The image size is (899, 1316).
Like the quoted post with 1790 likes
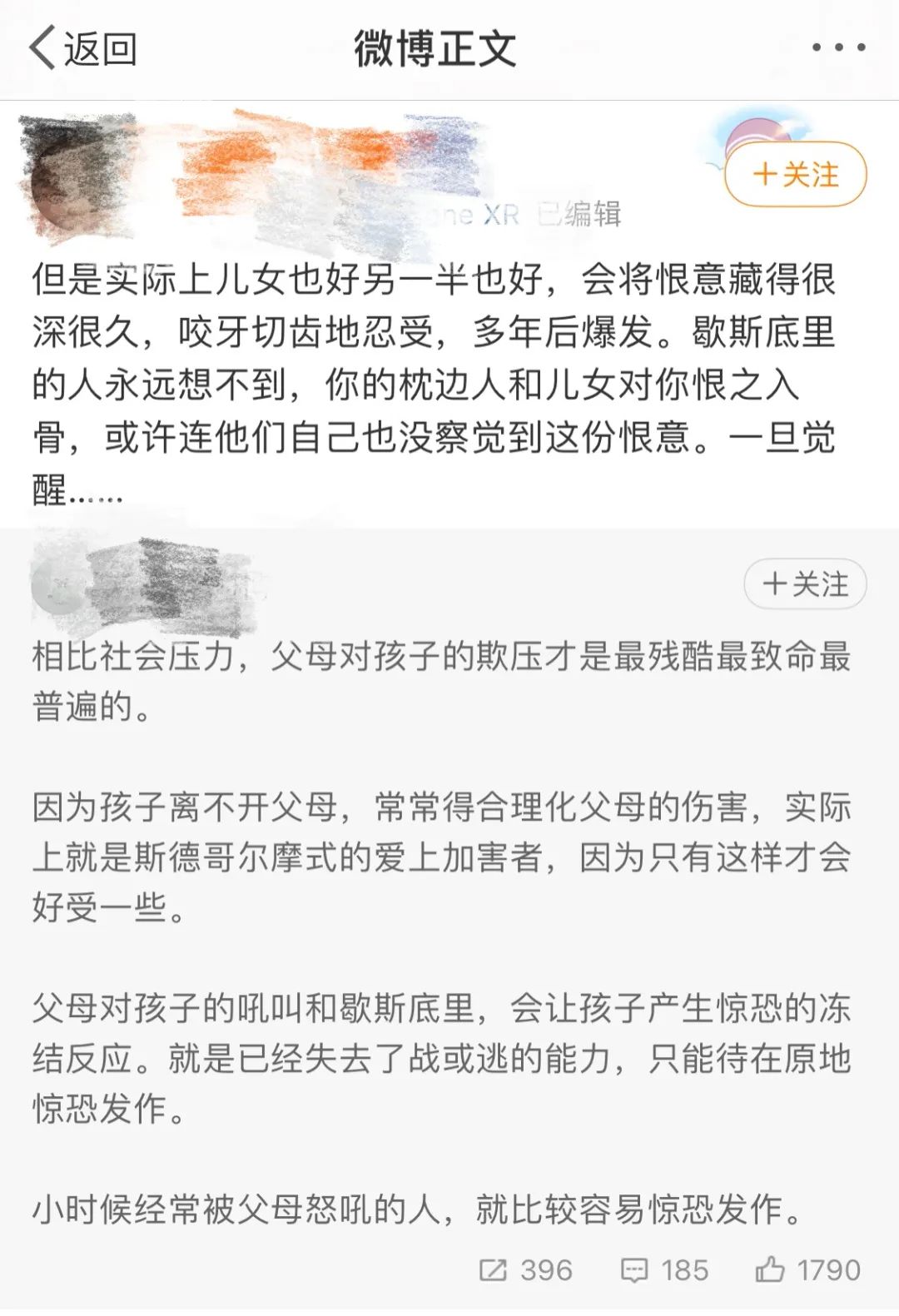coord(807,1270)
